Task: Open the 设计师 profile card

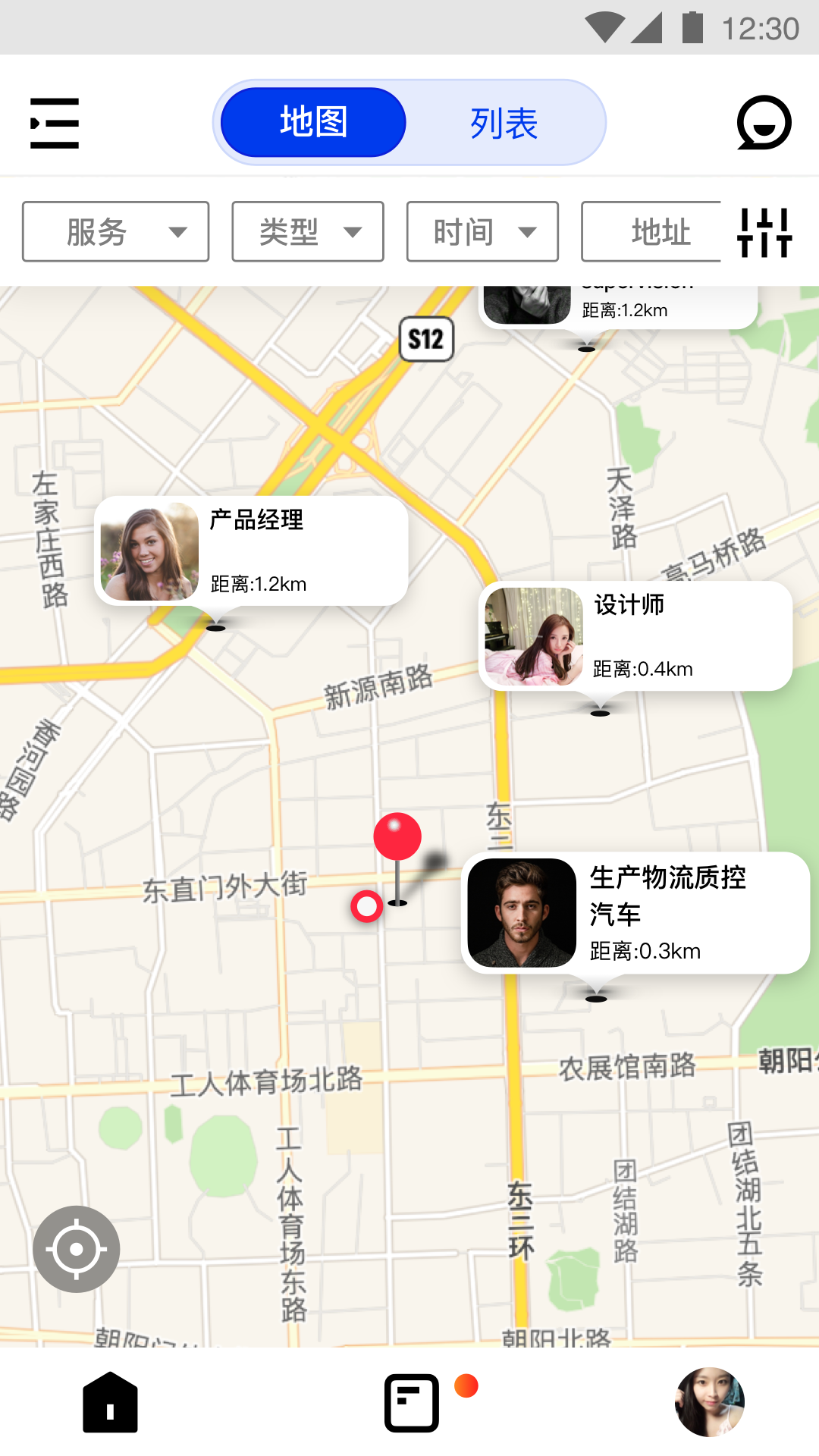Action: point(635,636)
